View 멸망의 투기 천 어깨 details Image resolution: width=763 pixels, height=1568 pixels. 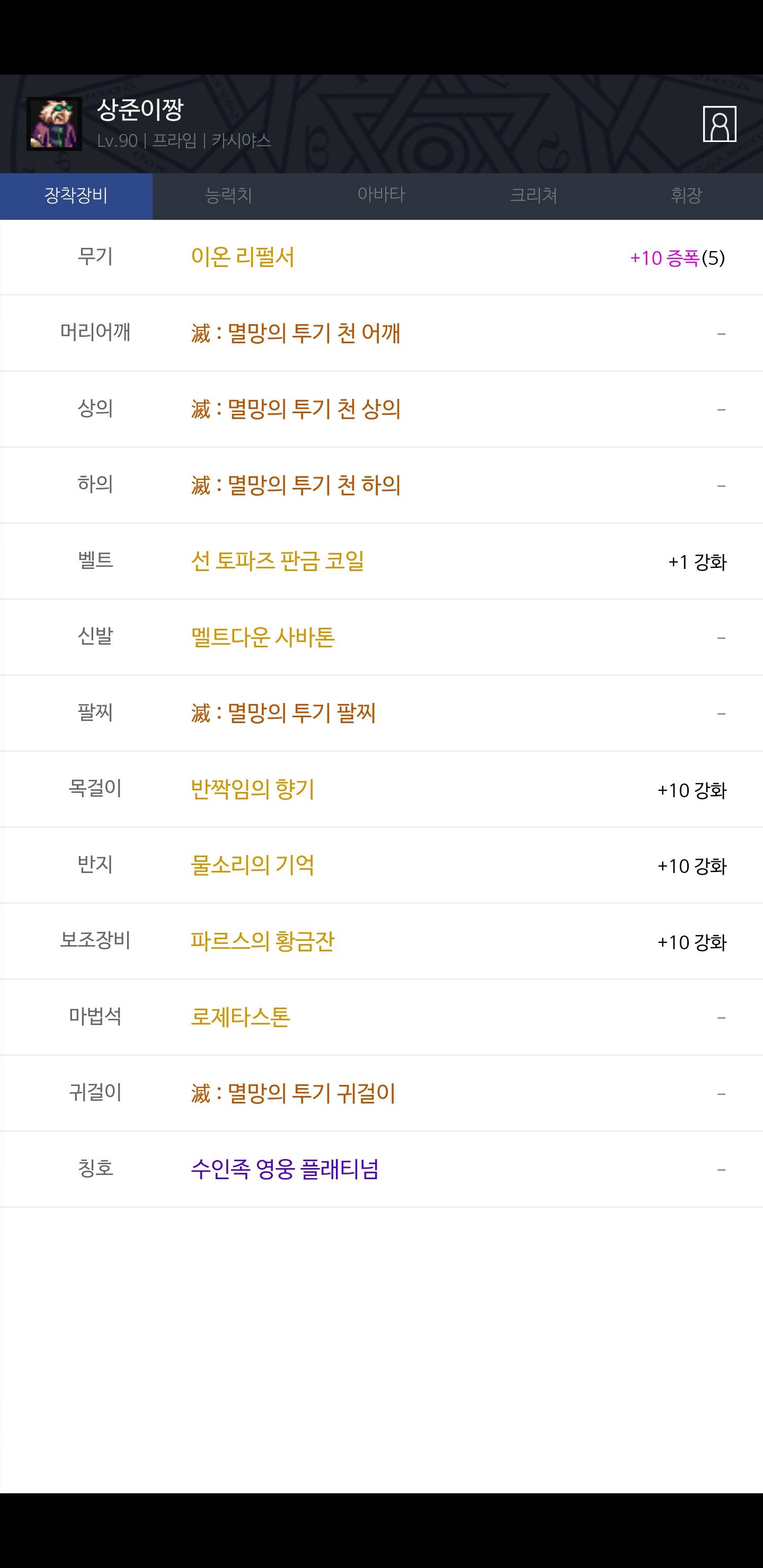[295, 334]
